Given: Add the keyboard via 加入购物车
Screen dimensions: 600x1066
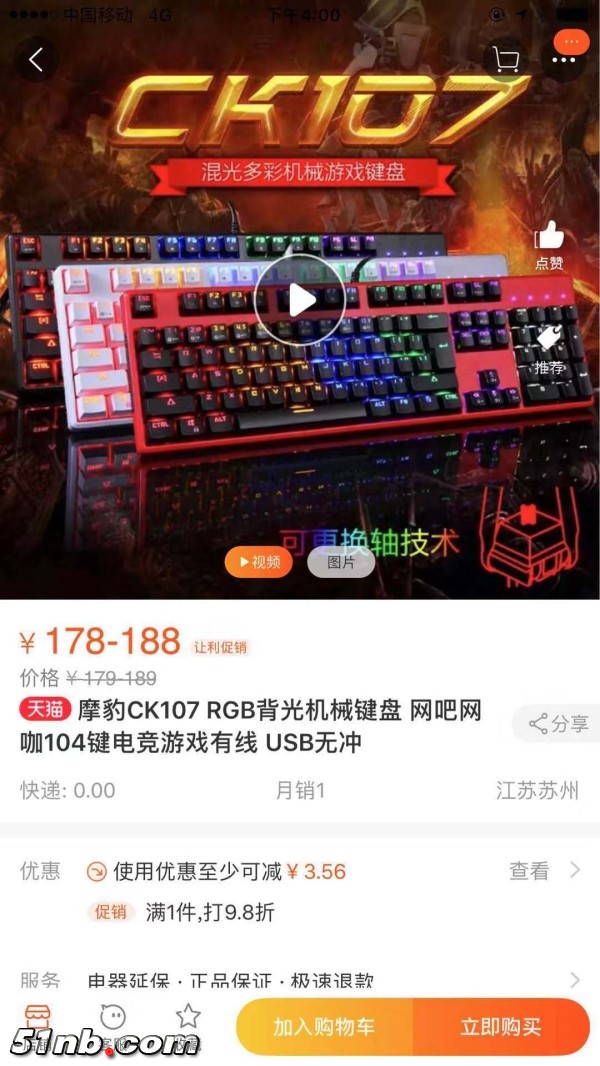Looking at the screenshot, I should pos(324,1027).
